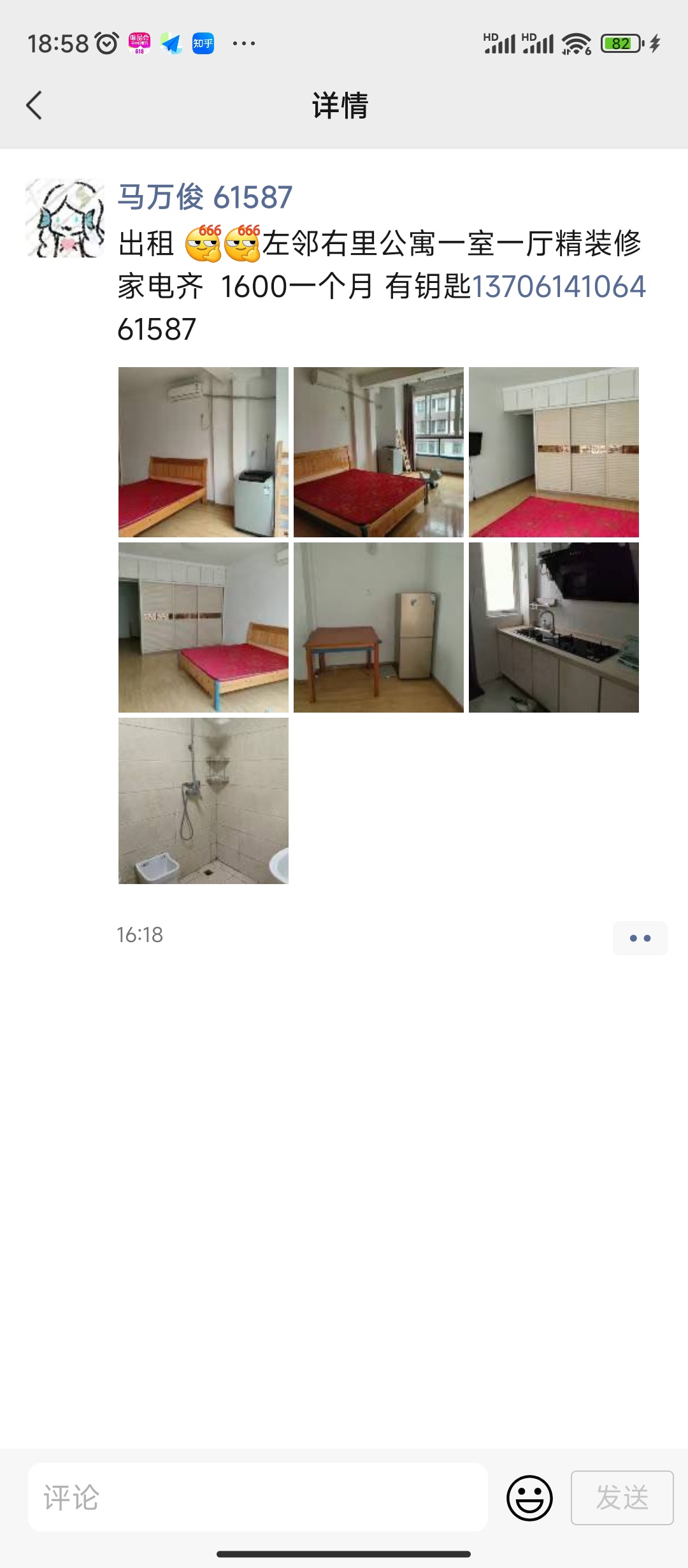Open the kitchen stove photo
Viewport: 688px width, 1568px height.
(x=554, y=627)
